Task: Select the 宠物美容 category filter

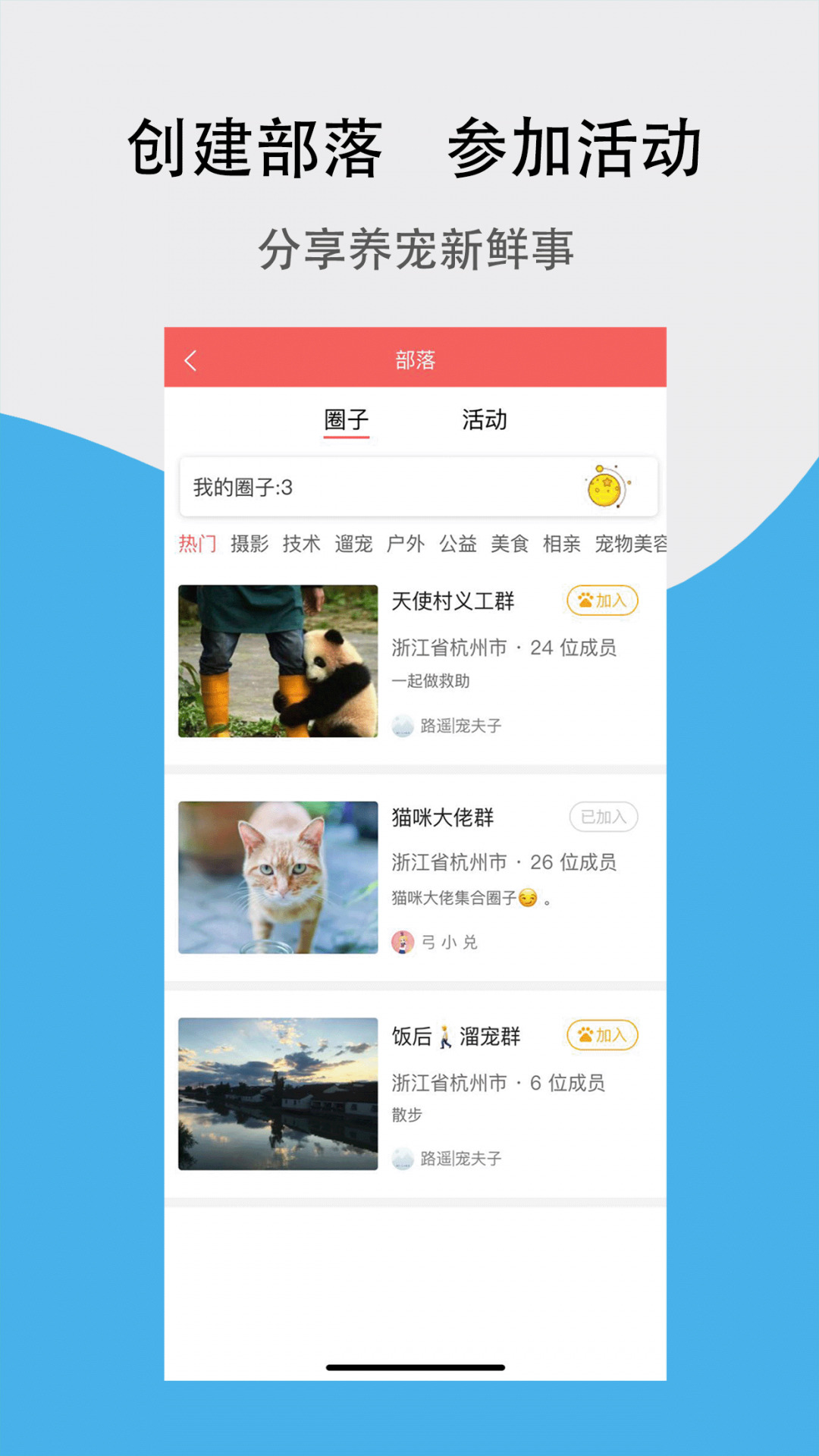Action: pos(630,544)
